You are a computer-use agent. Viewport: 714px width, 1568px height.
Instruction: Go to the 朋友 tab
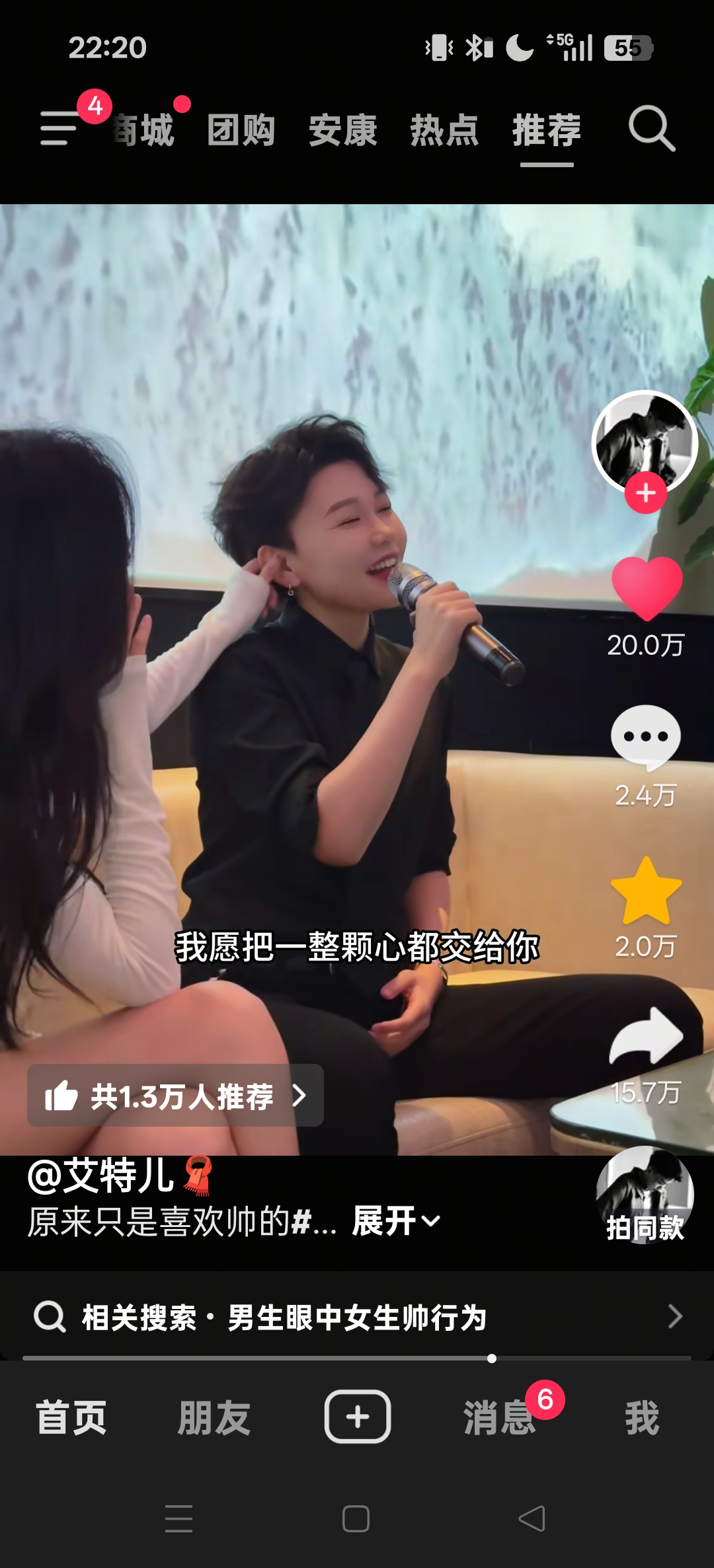coord(214,1417)
